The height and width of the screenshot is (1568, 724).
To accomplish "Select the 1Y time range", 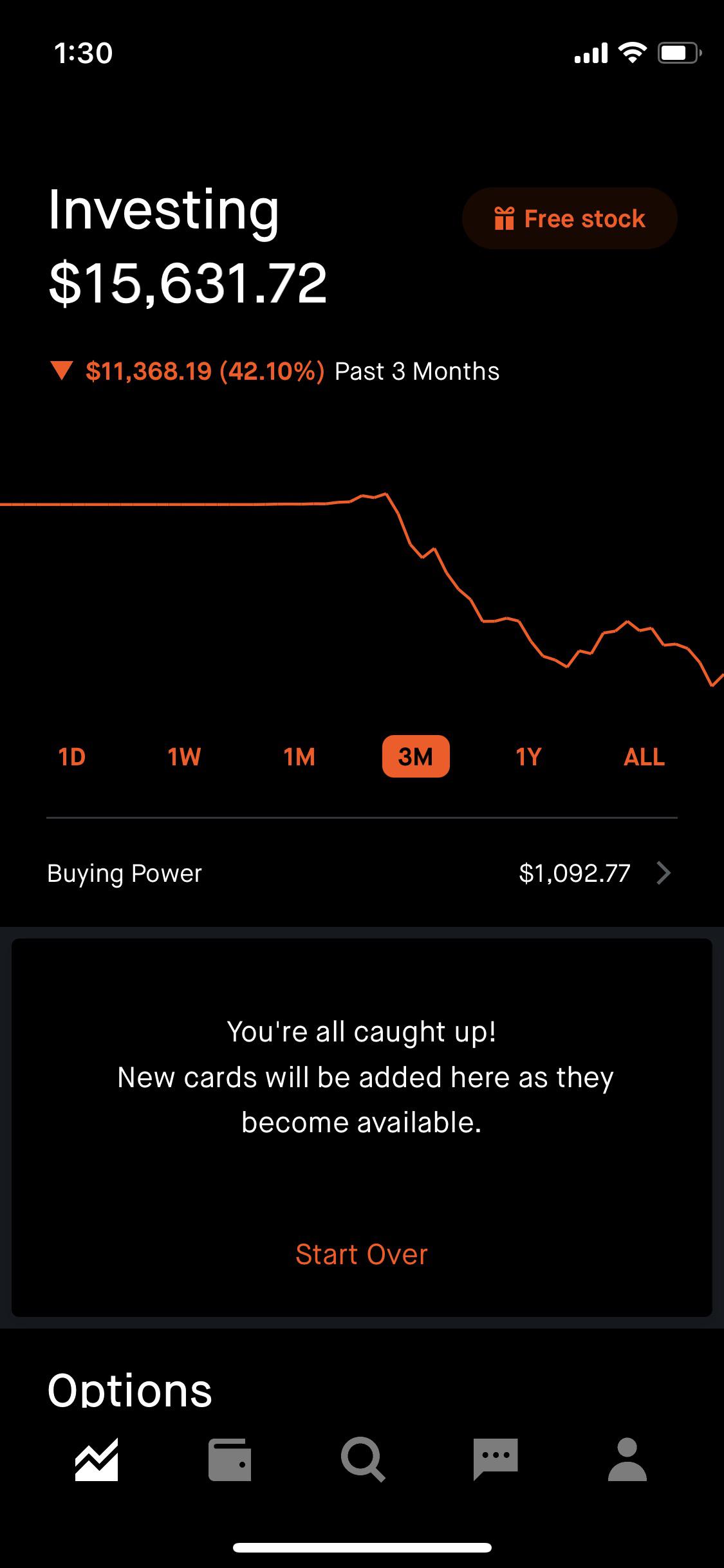I will (x=528, y=757).
